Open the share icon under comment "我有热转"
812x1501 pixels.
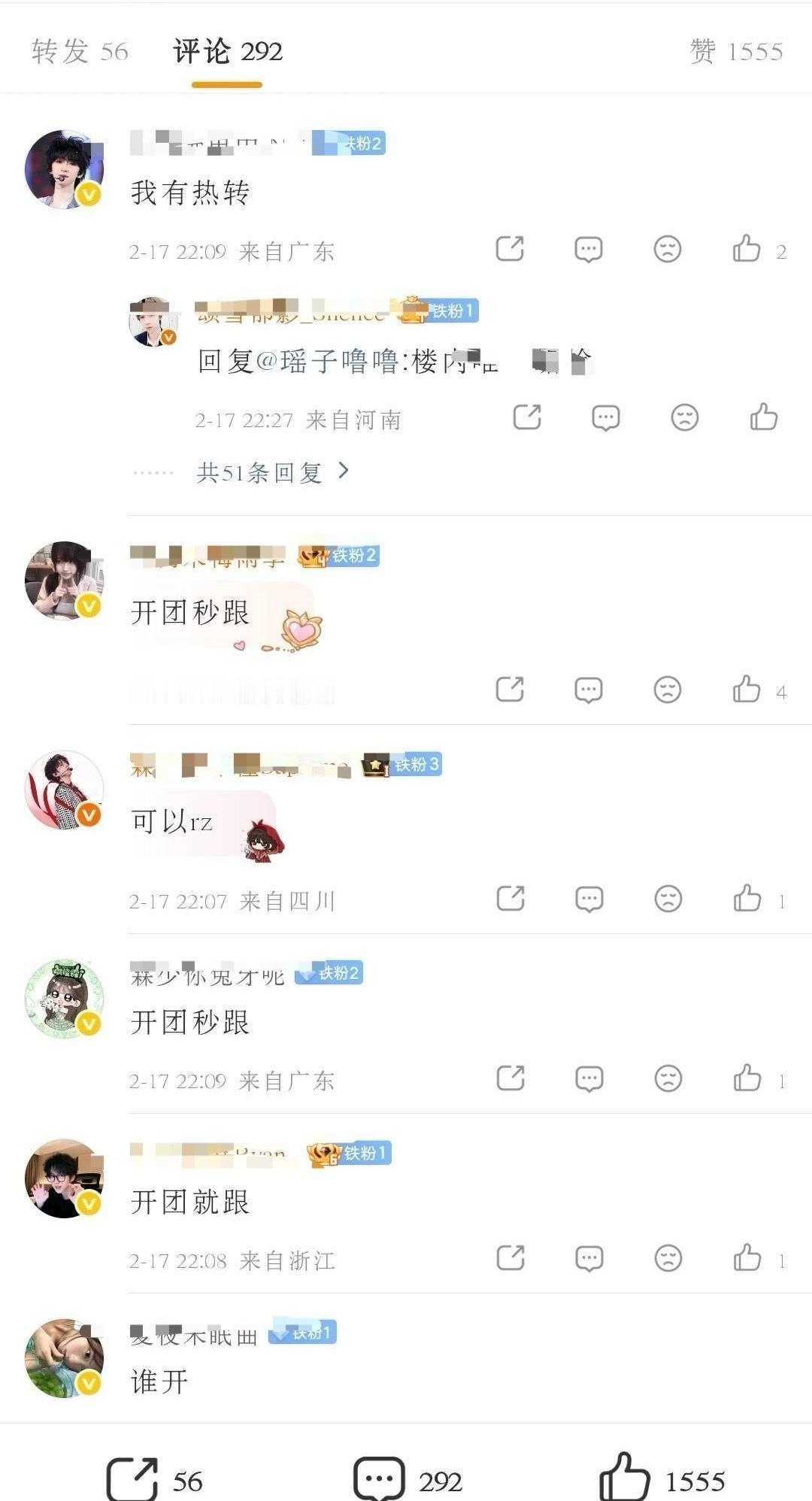pyautogui.click(x=511, y=248)
